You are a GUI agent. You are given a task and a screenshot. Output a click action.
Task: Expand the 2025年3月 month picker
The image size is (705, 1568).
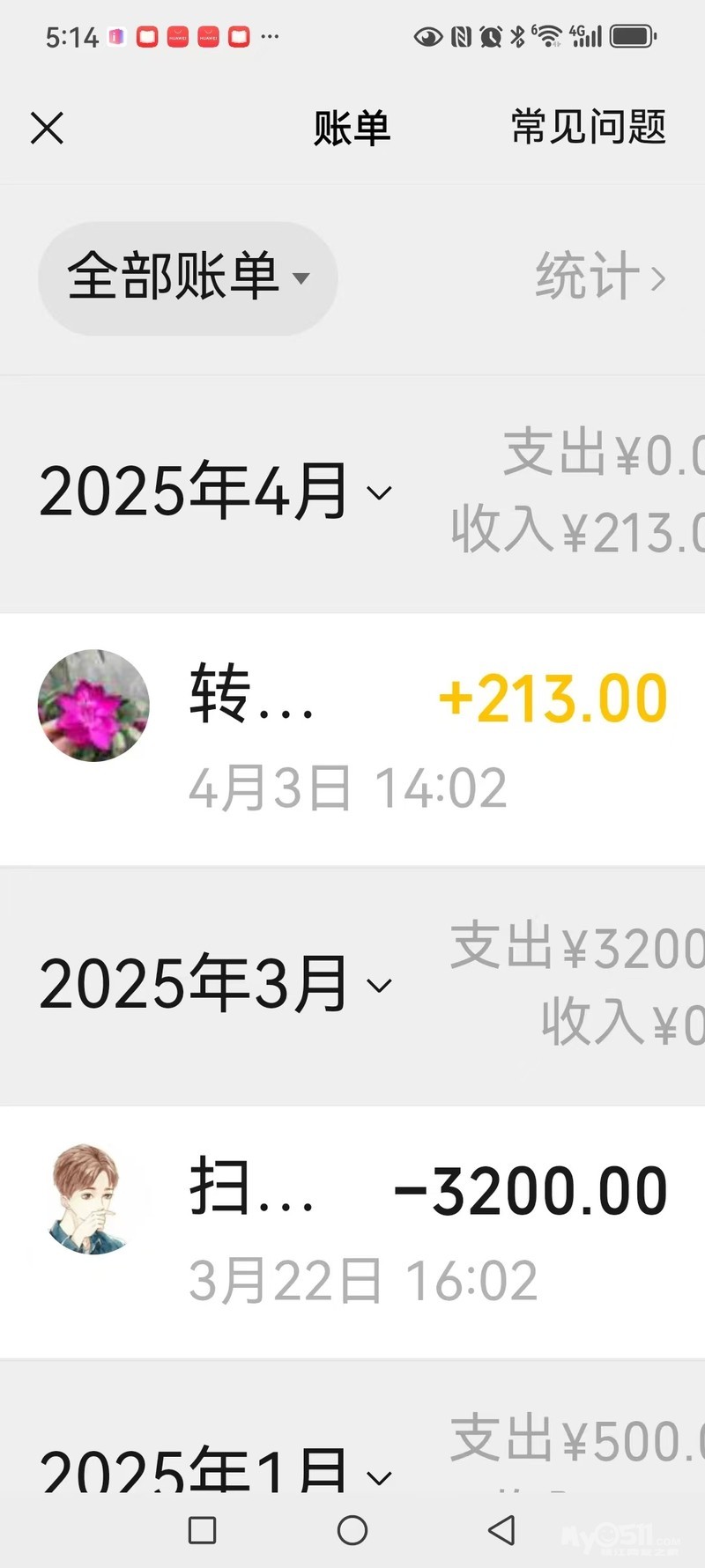(216, 984)
